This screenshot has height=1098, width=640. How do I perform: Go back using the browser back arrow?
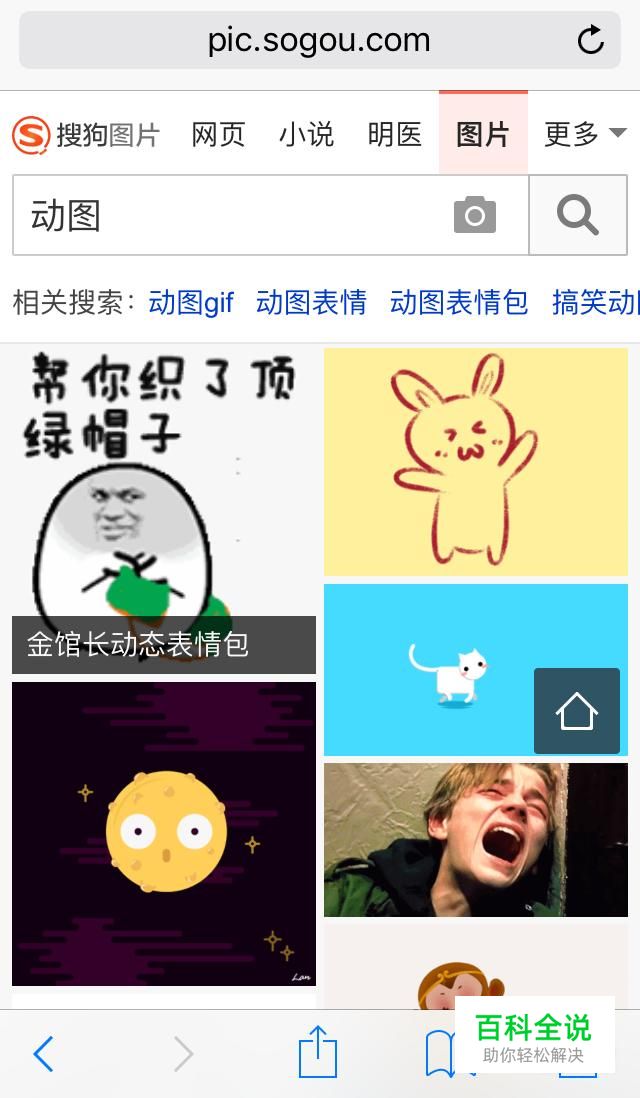click(x=43, y=1054)
